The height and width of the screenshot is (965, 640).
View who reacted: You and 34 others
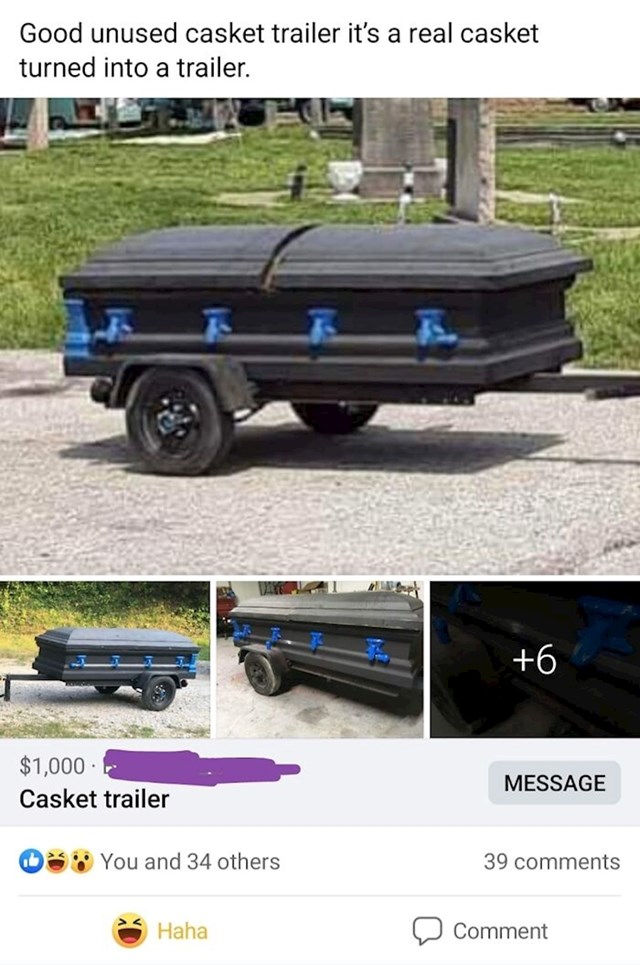(190, 861)
